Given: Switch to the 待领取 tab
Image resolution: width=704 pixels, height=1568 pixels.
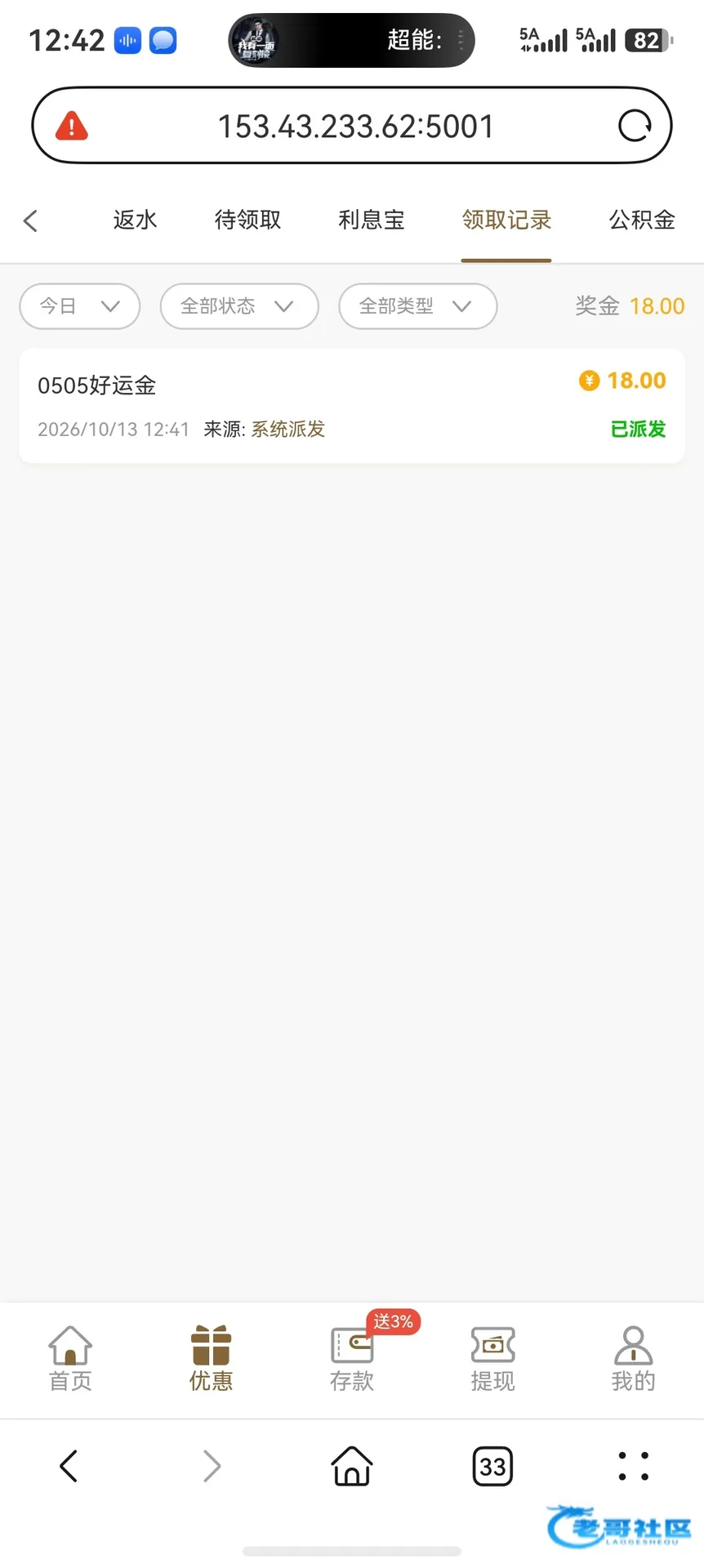Looking at the screenshot, I should 247,220.
